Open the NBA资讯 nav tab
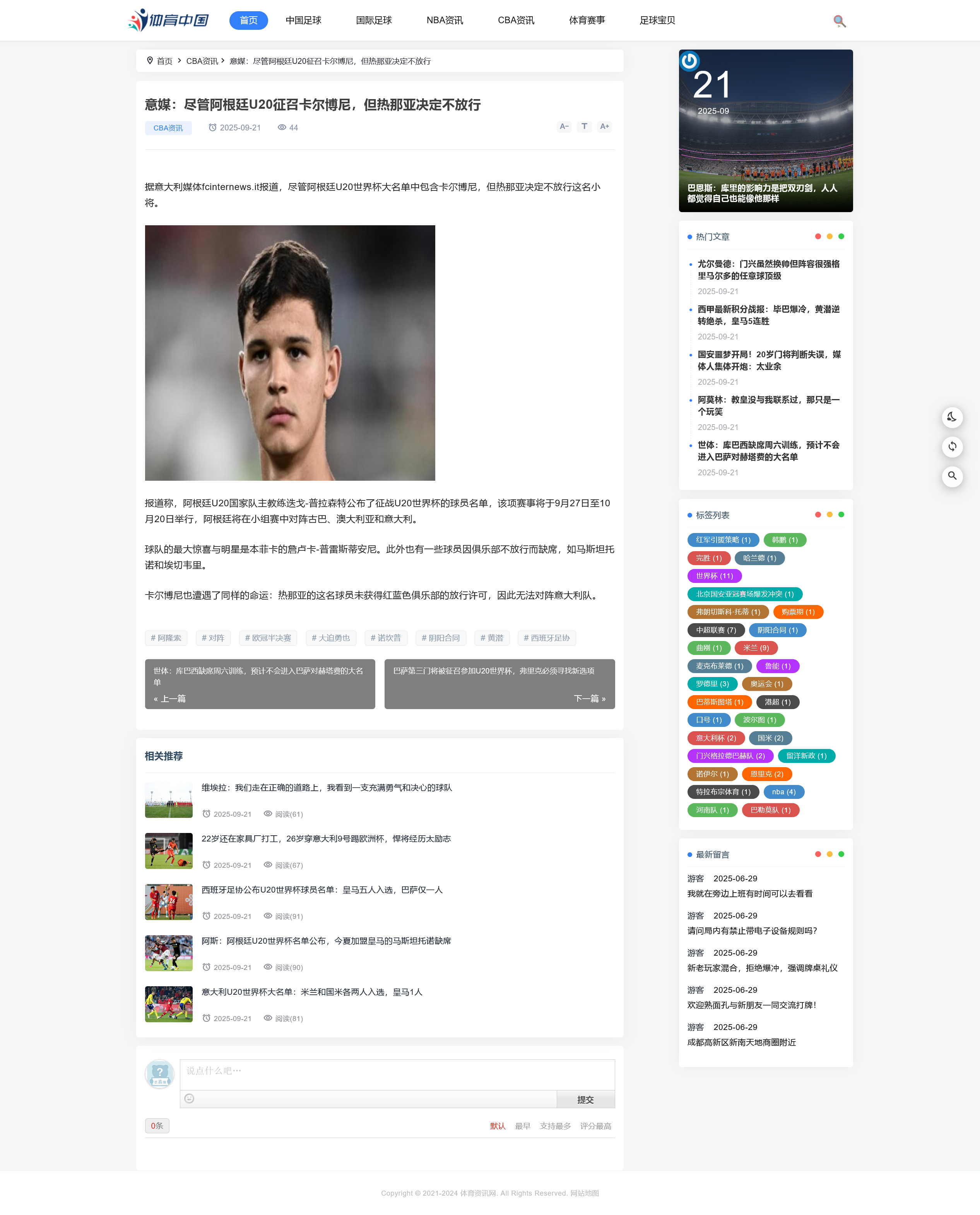Image resolution: width=980 pixels, height=1215 pixels. 444,21
